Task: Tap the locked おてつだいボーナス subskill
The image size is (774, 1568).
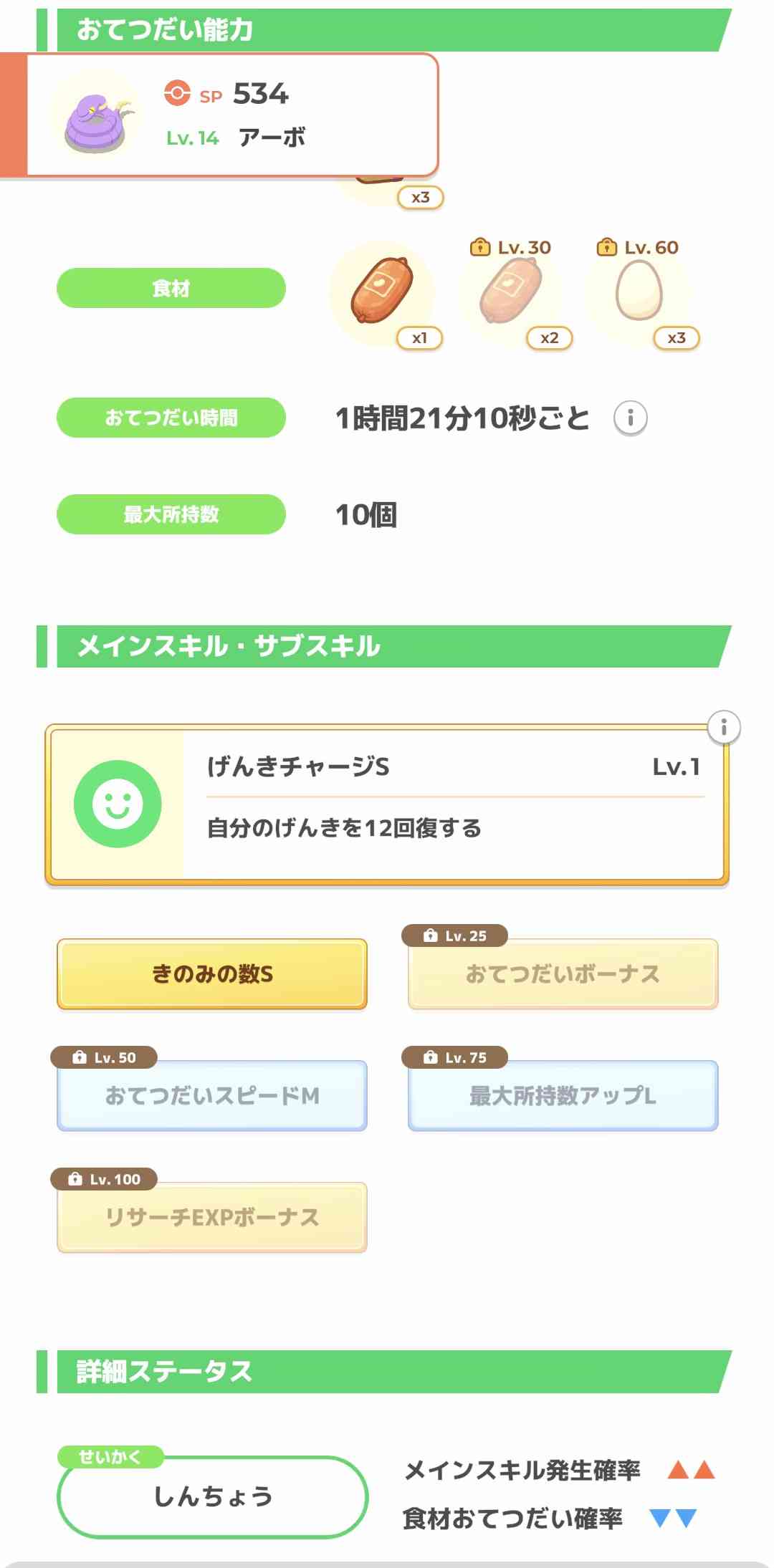Action: click(x=560, y=973)
